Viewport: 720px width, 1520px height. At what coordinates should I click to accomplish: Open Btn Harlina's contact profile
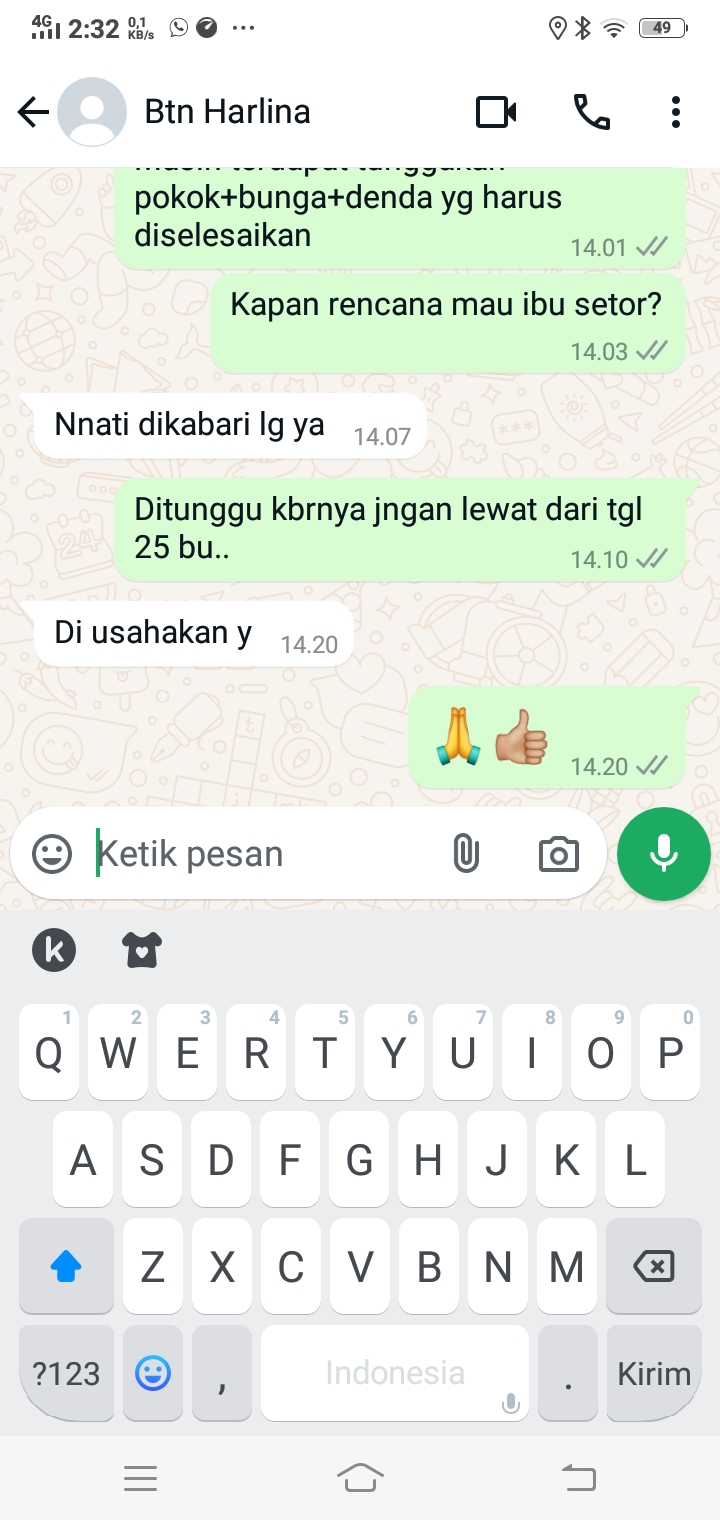pyautogui.click(x=227, y=112)
